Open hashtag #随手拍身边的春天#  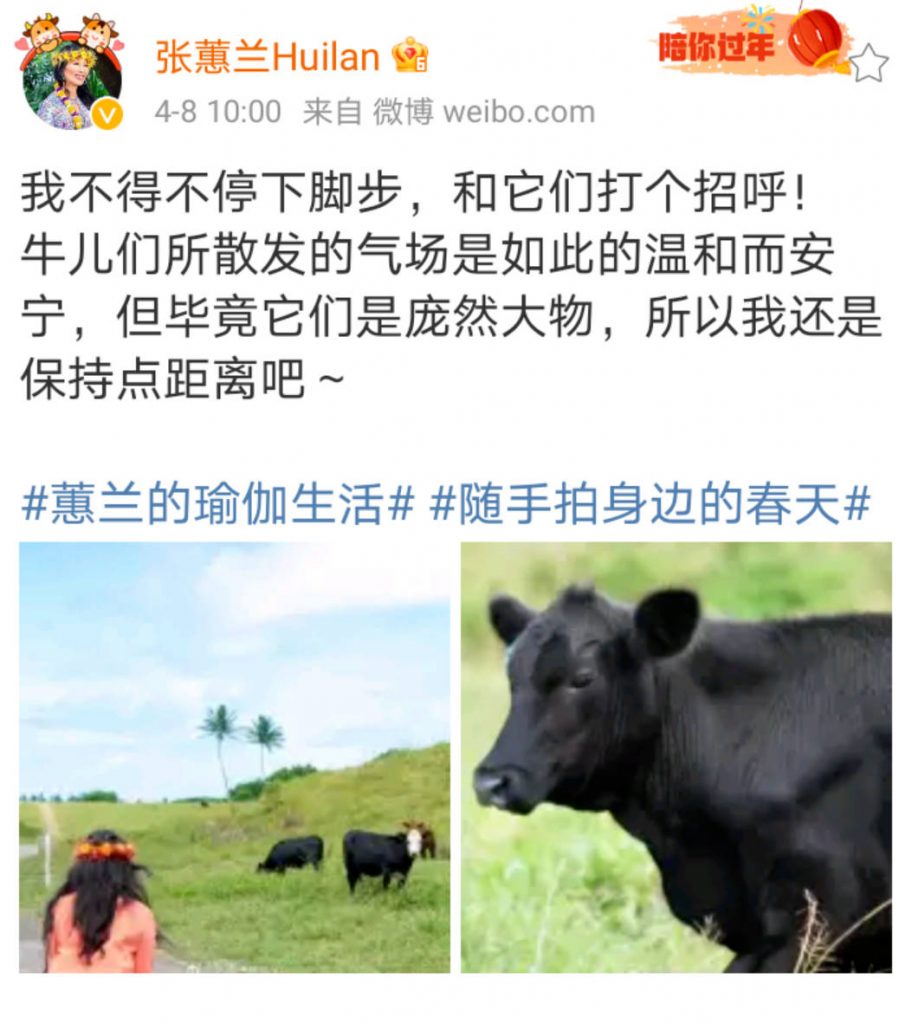649,506
